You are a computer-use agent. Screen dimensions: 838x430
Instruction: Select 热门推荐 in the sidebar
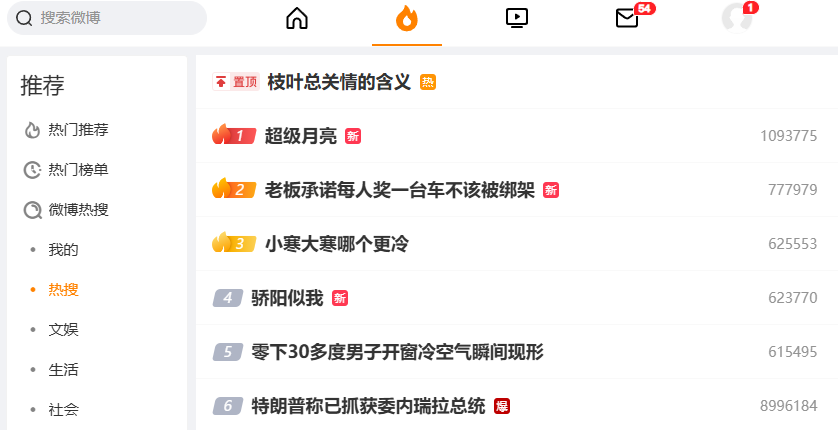[x=78, y=130]
